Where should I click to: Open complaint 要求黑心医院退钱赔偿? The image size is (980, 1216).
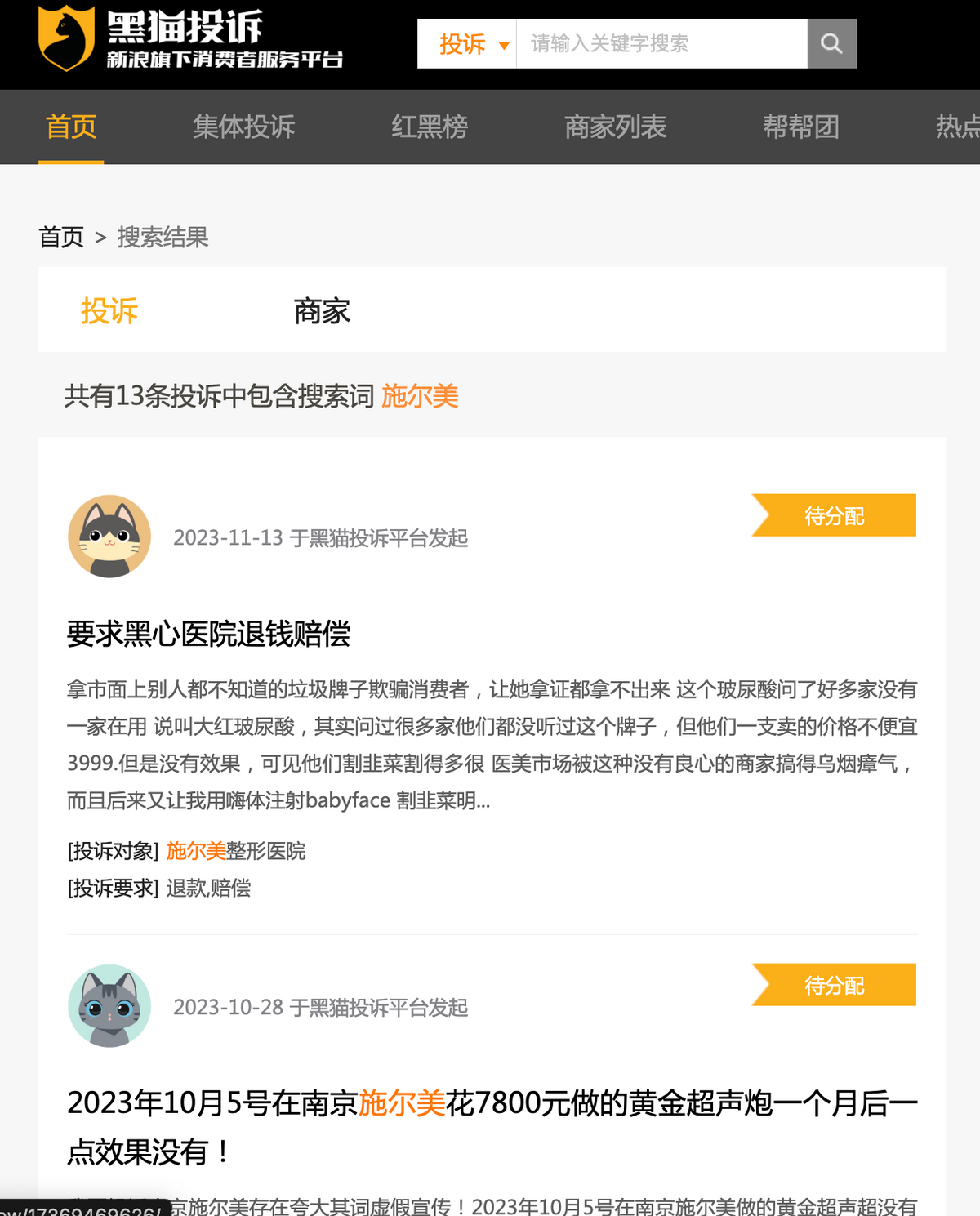tap(208, 634)
